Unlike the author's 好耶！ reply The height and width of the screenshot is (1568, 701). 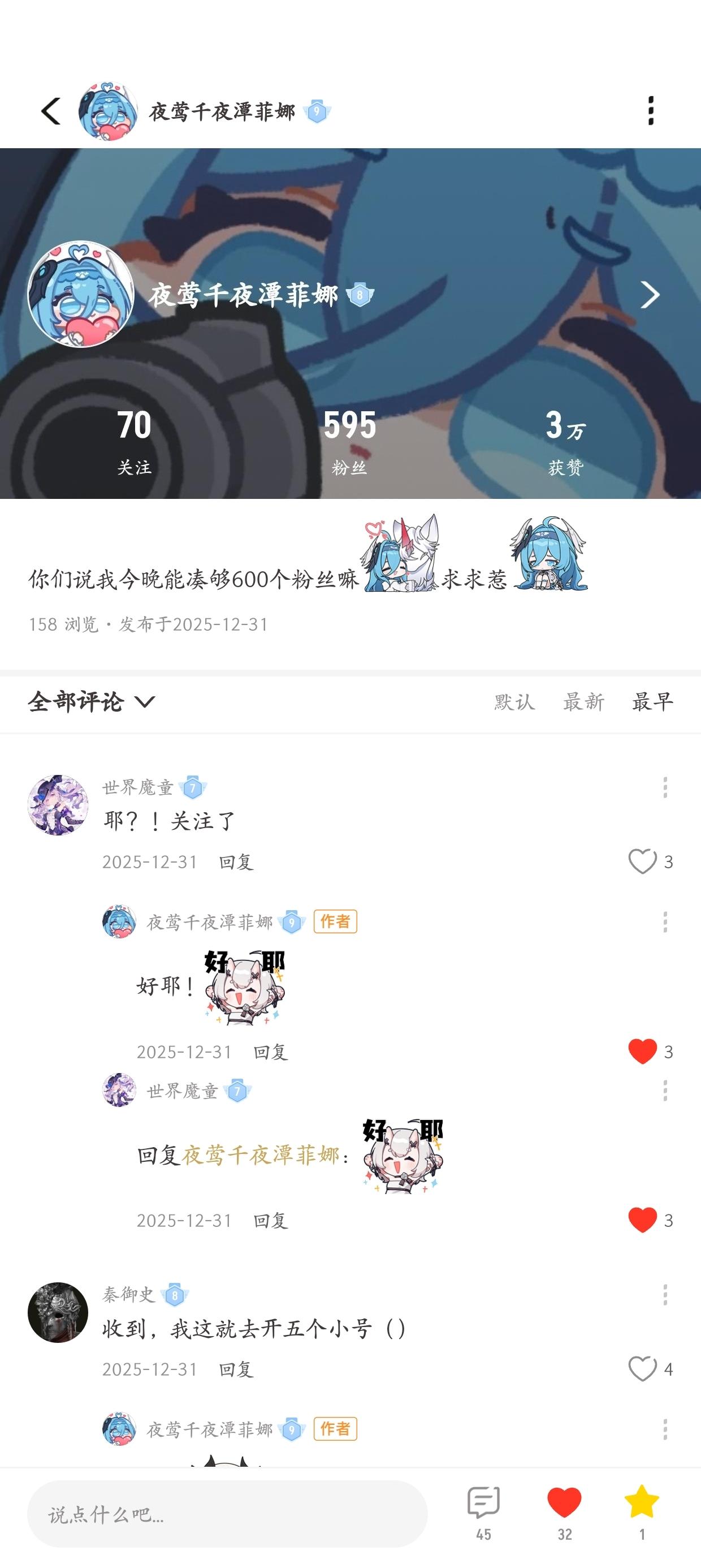click(642, 1051)
